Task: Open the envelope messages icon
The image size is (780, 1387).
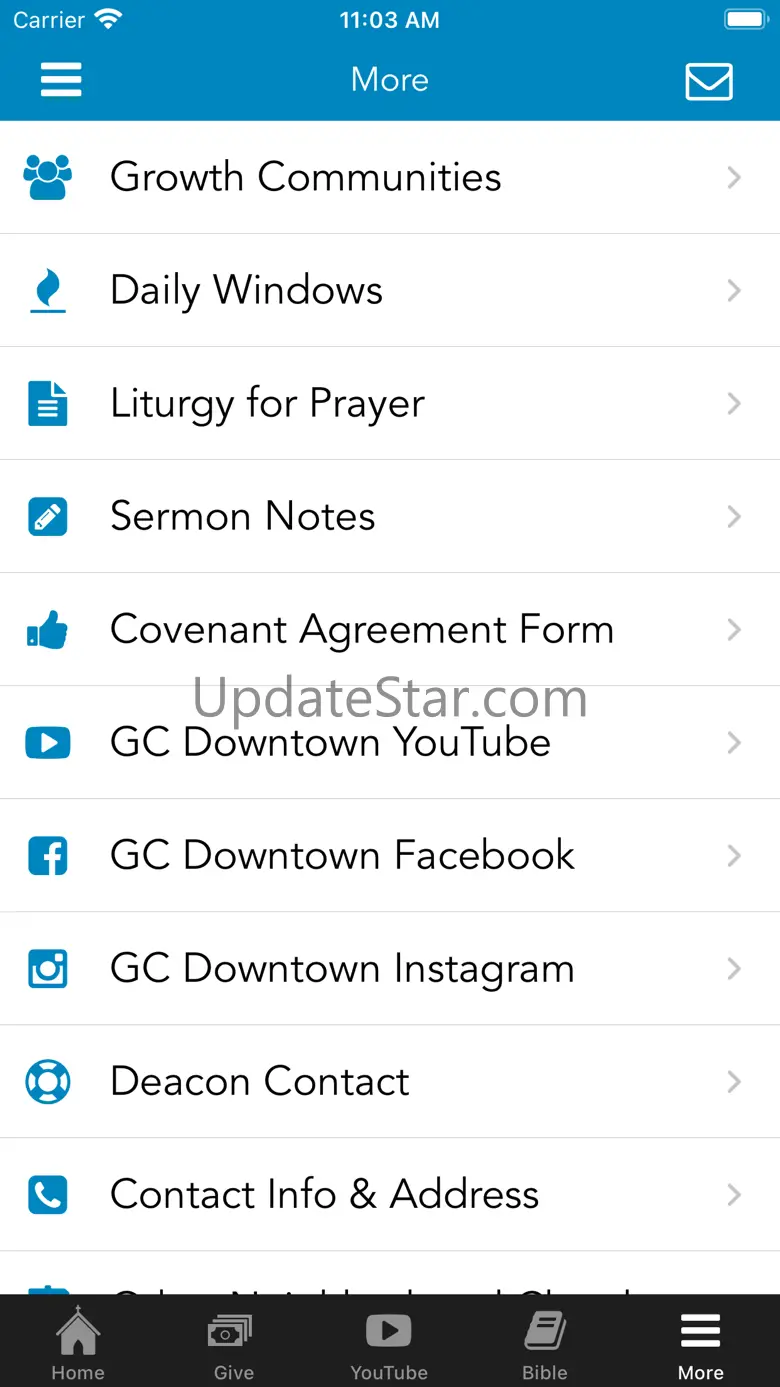Action: pyautogui.click(x=709, y=81)
